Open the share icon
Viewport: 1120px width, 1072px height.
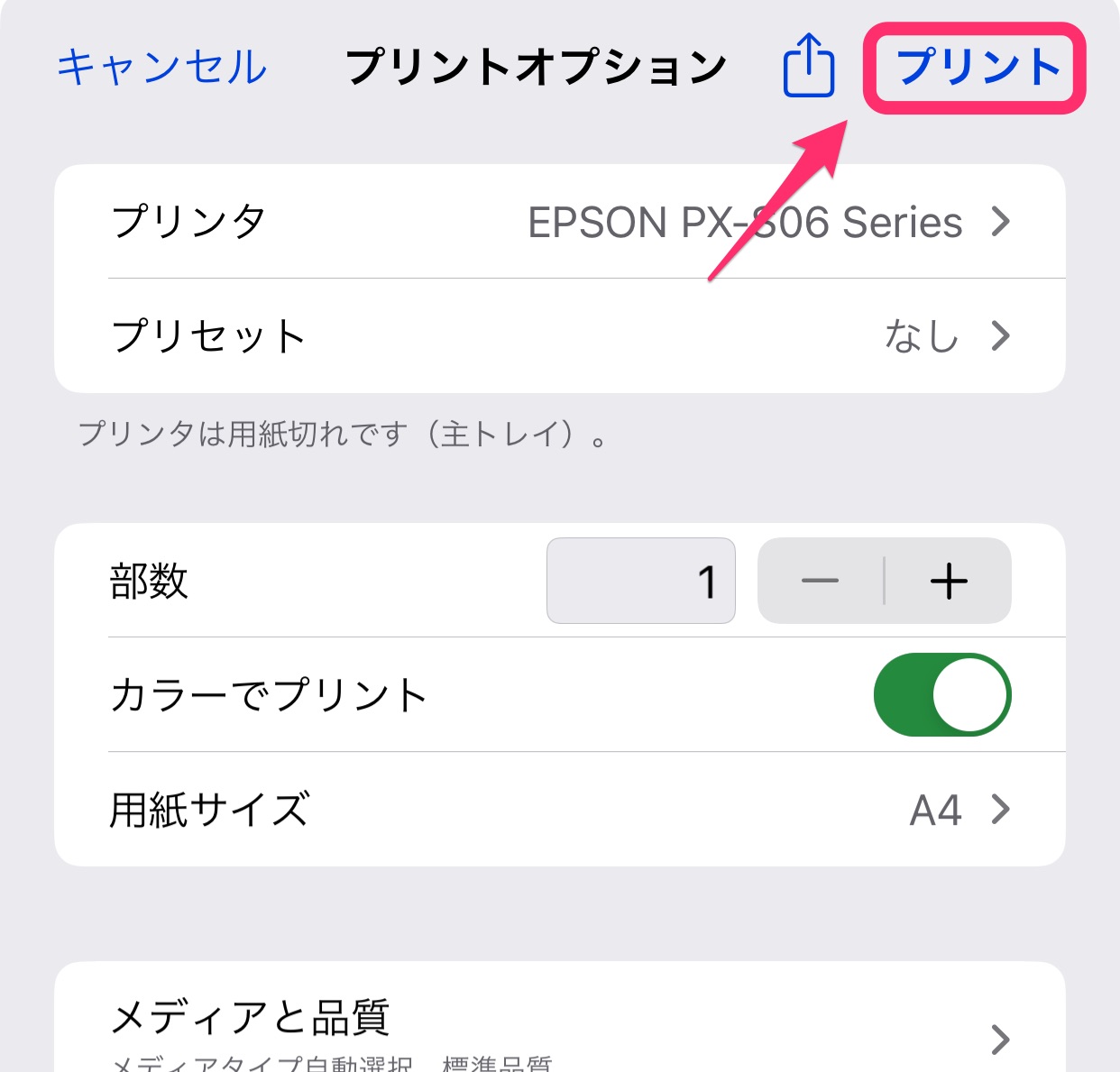tap(808, 66)
